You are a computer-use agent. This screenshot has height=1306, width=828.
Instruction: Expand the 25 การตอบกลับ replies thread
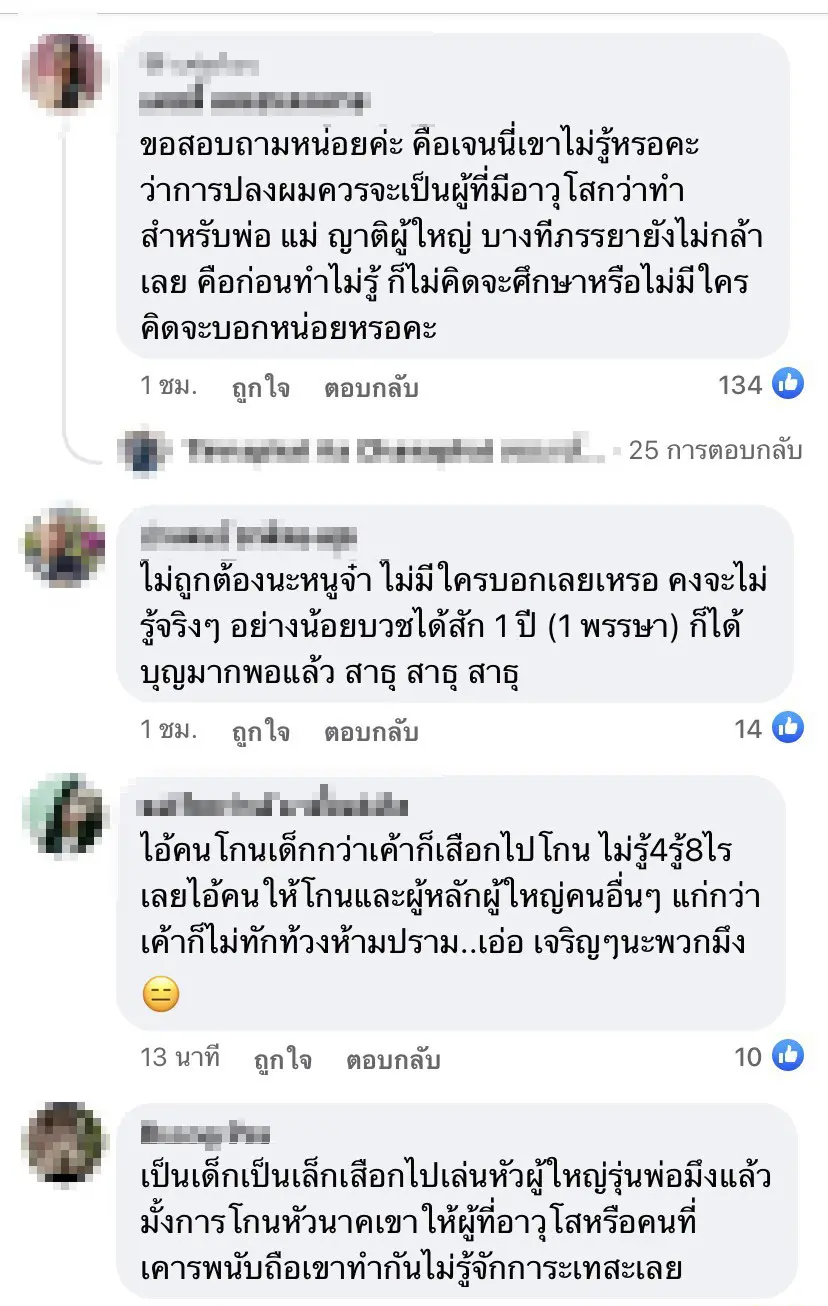click(715, 451)
